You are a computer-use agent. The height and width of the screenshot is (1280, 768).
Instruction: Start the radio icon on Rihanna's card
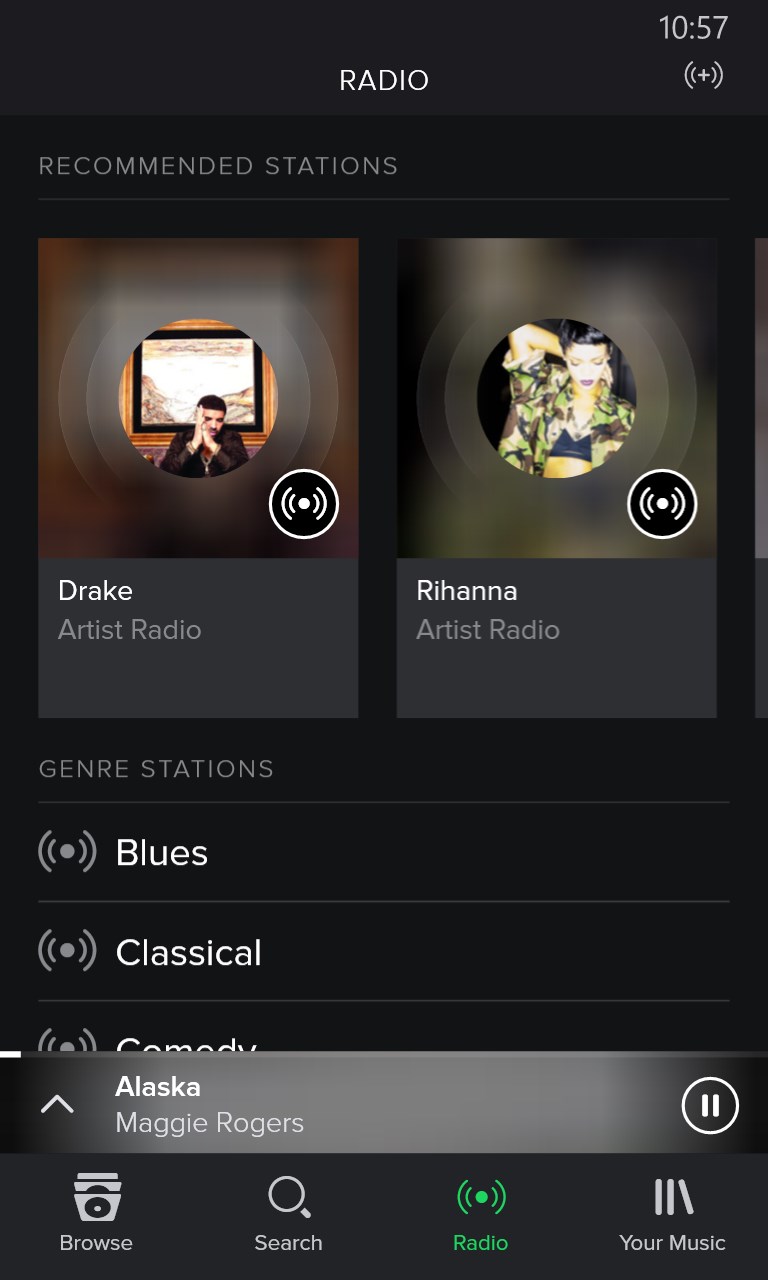pos(662,504)
